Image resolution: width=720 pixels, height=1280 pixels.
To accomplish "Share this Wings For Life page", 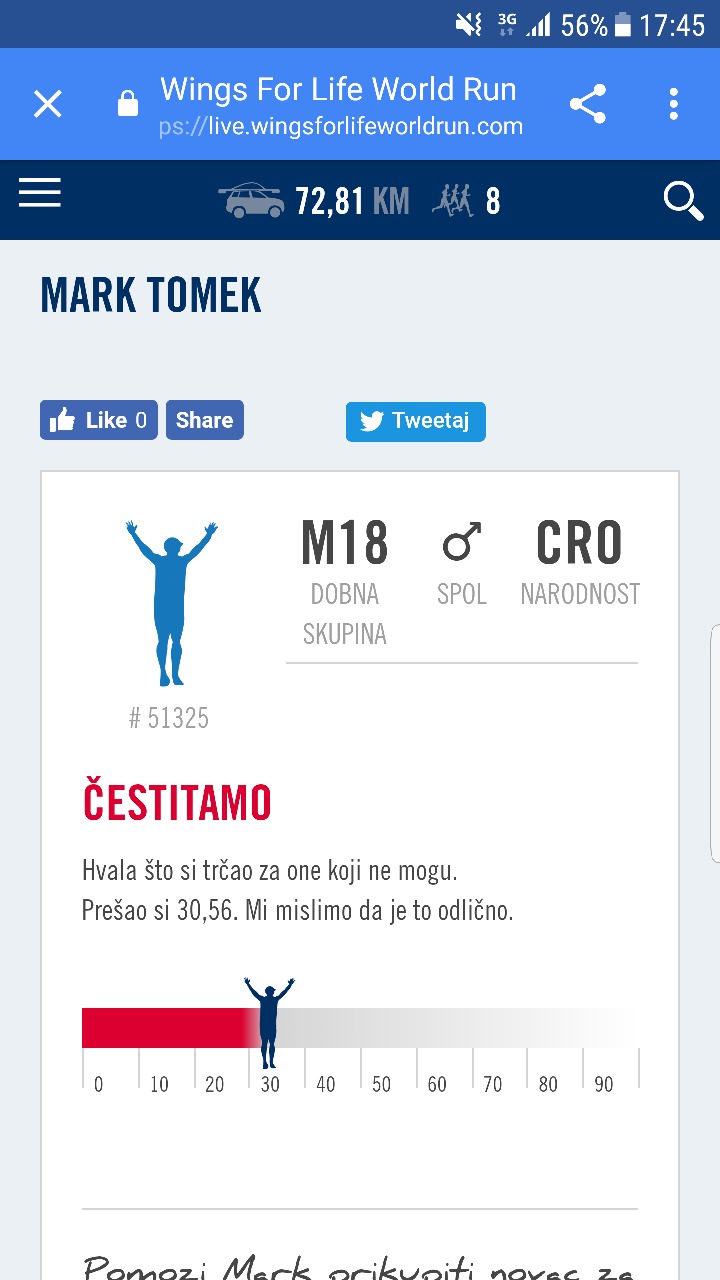I will pos(588,104).
